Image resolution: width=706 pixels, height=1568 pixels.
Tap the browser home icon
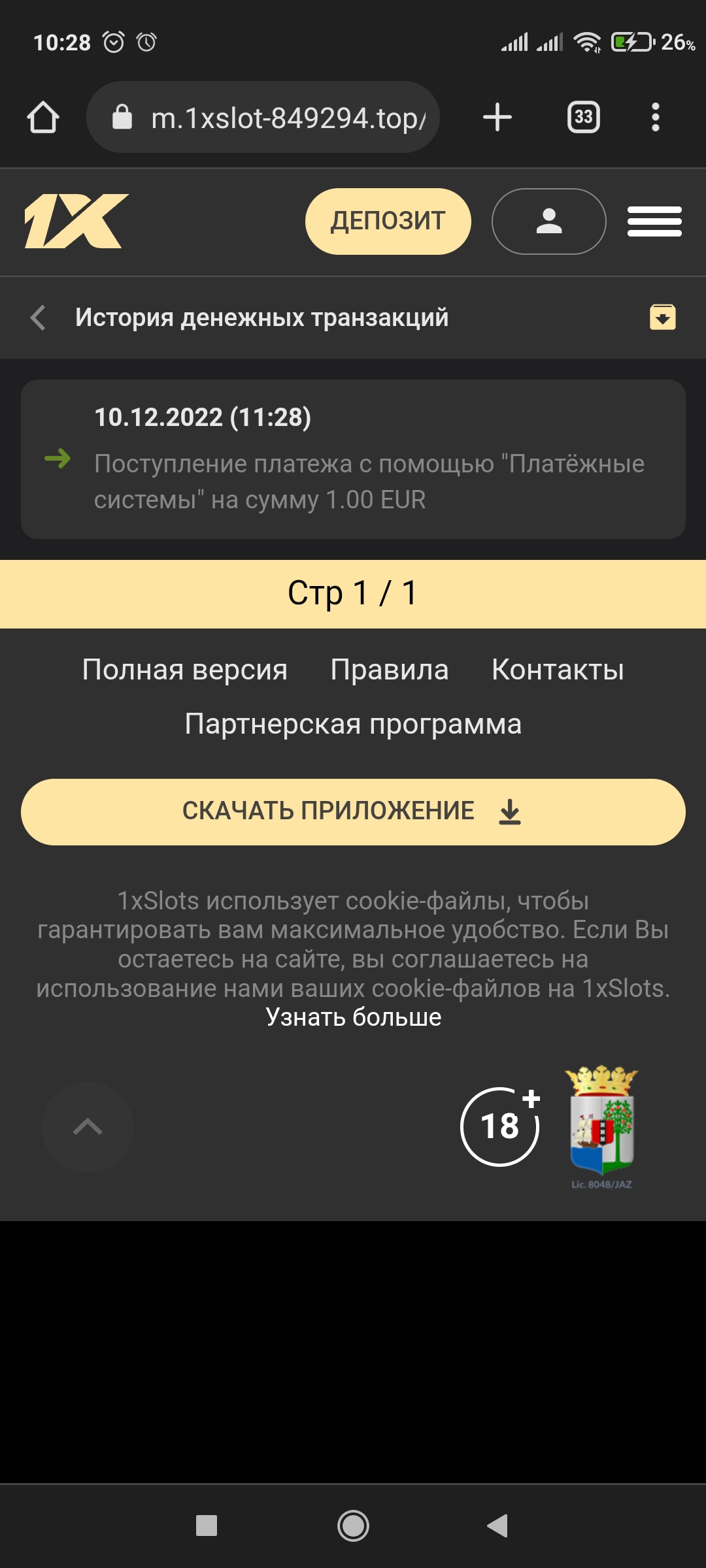tap(43, 118)
